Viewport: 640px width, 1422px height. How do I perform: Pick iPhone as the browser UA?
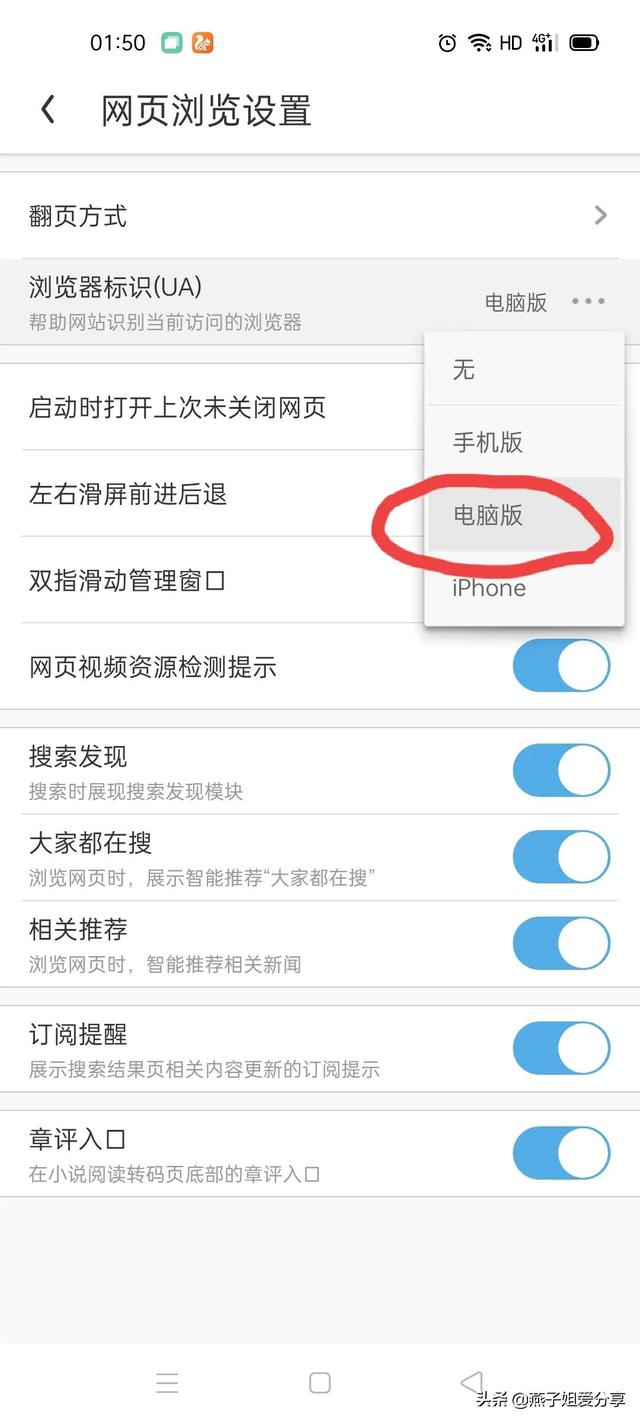point(525,588)
